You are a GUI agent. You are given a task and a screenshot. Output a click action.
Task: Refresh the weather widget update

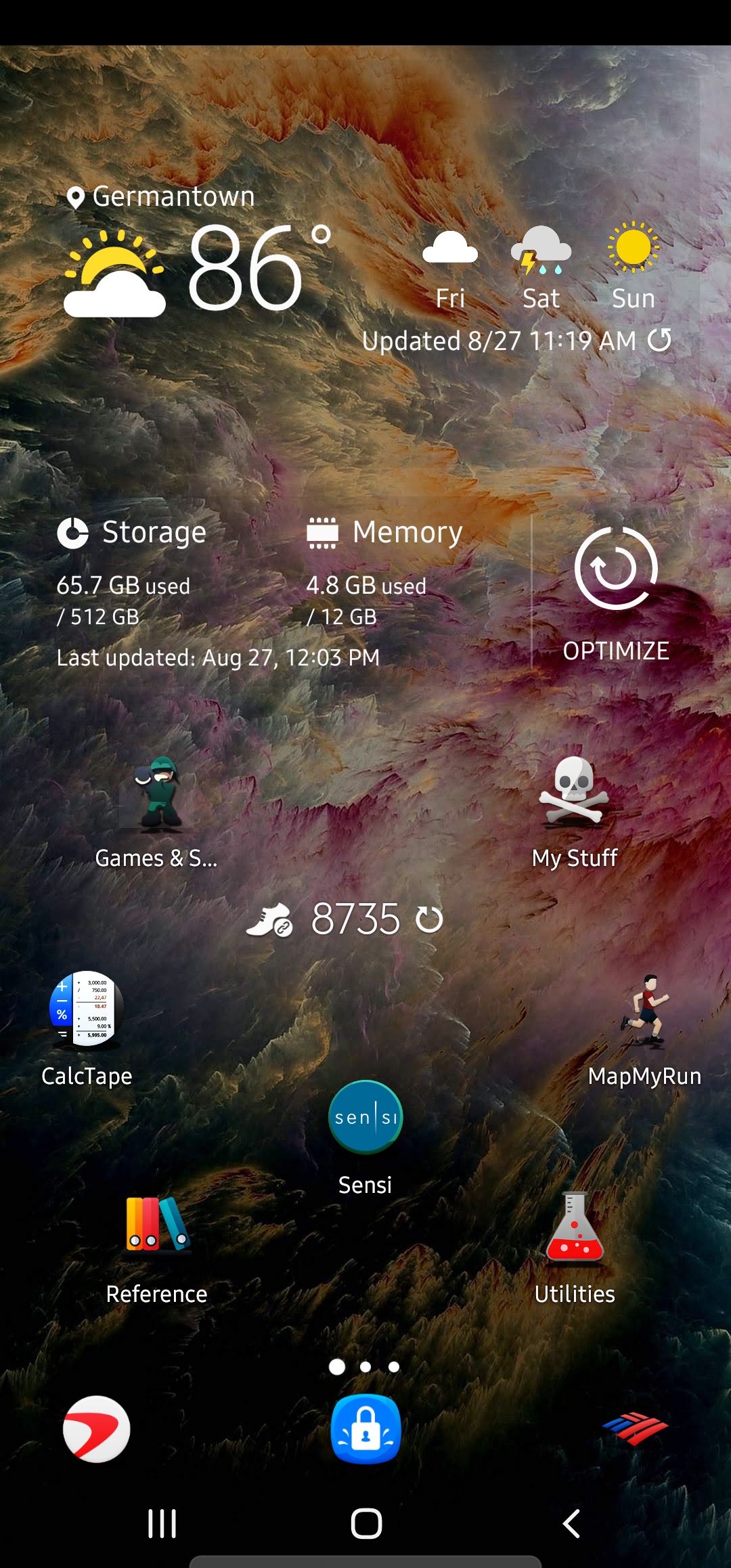[659, 341]
